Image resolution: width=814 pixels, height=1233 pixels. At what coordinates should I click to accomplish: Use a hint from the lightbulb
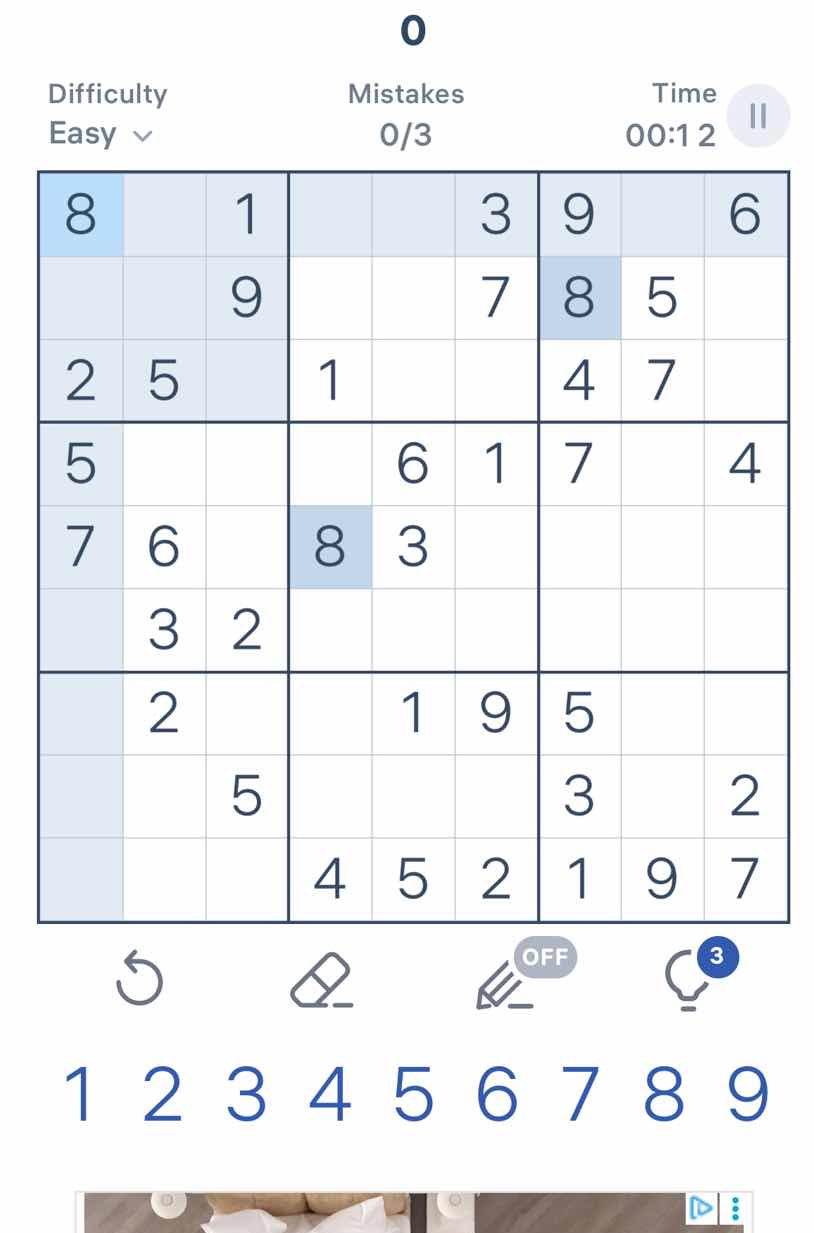coord(684,985)
